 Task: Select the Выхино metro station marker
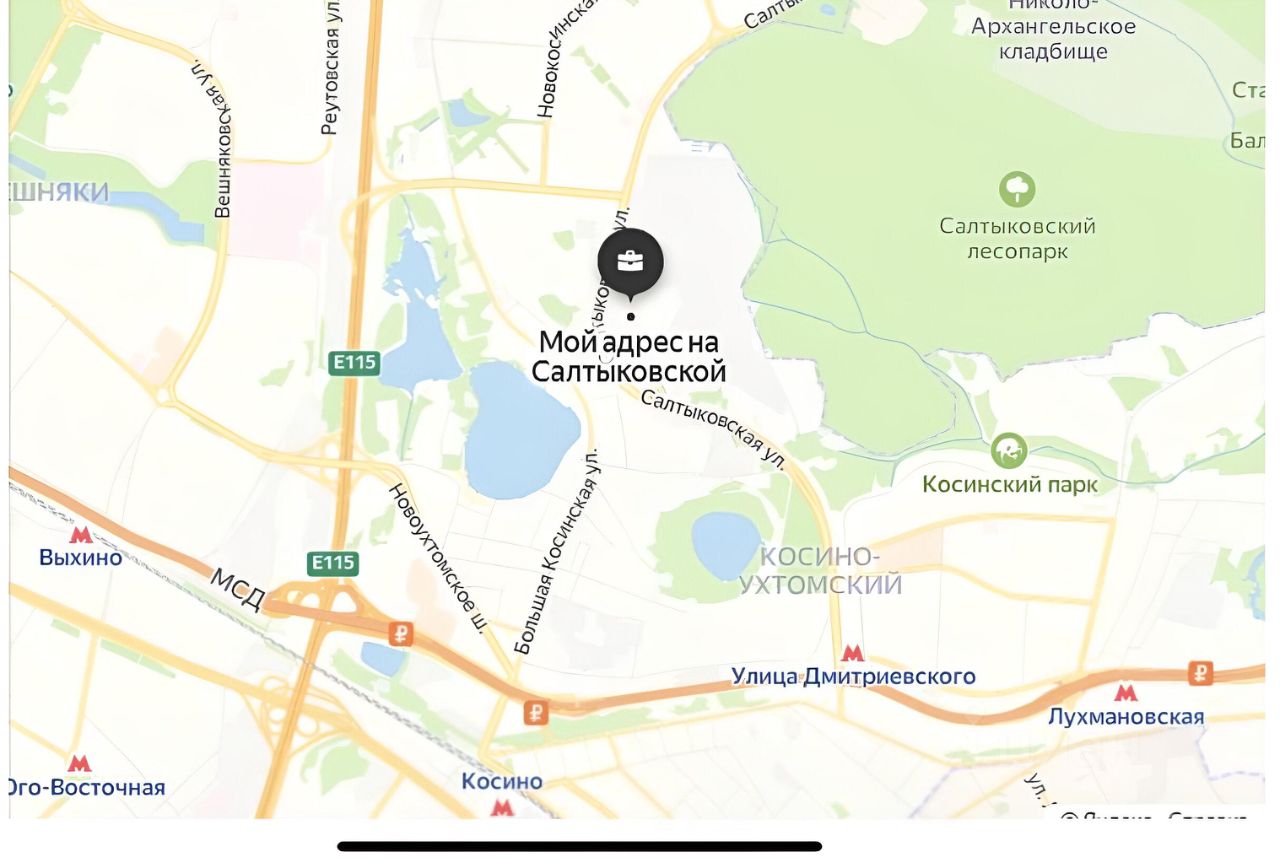tap(81, 535)
